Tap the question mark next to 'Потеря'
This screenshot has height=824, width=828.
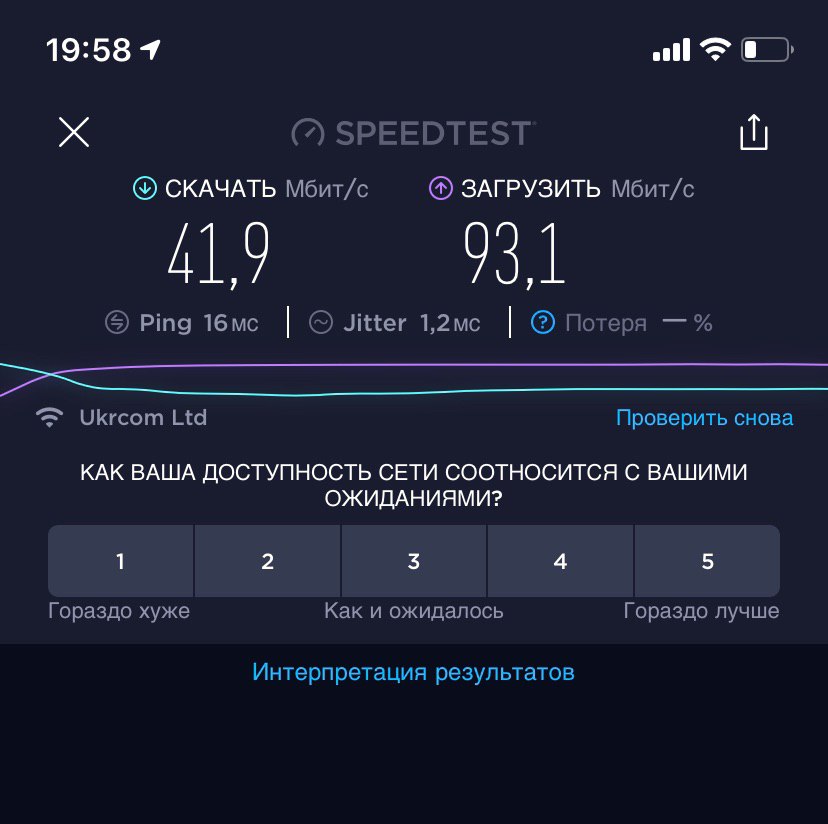coord(542,323)
